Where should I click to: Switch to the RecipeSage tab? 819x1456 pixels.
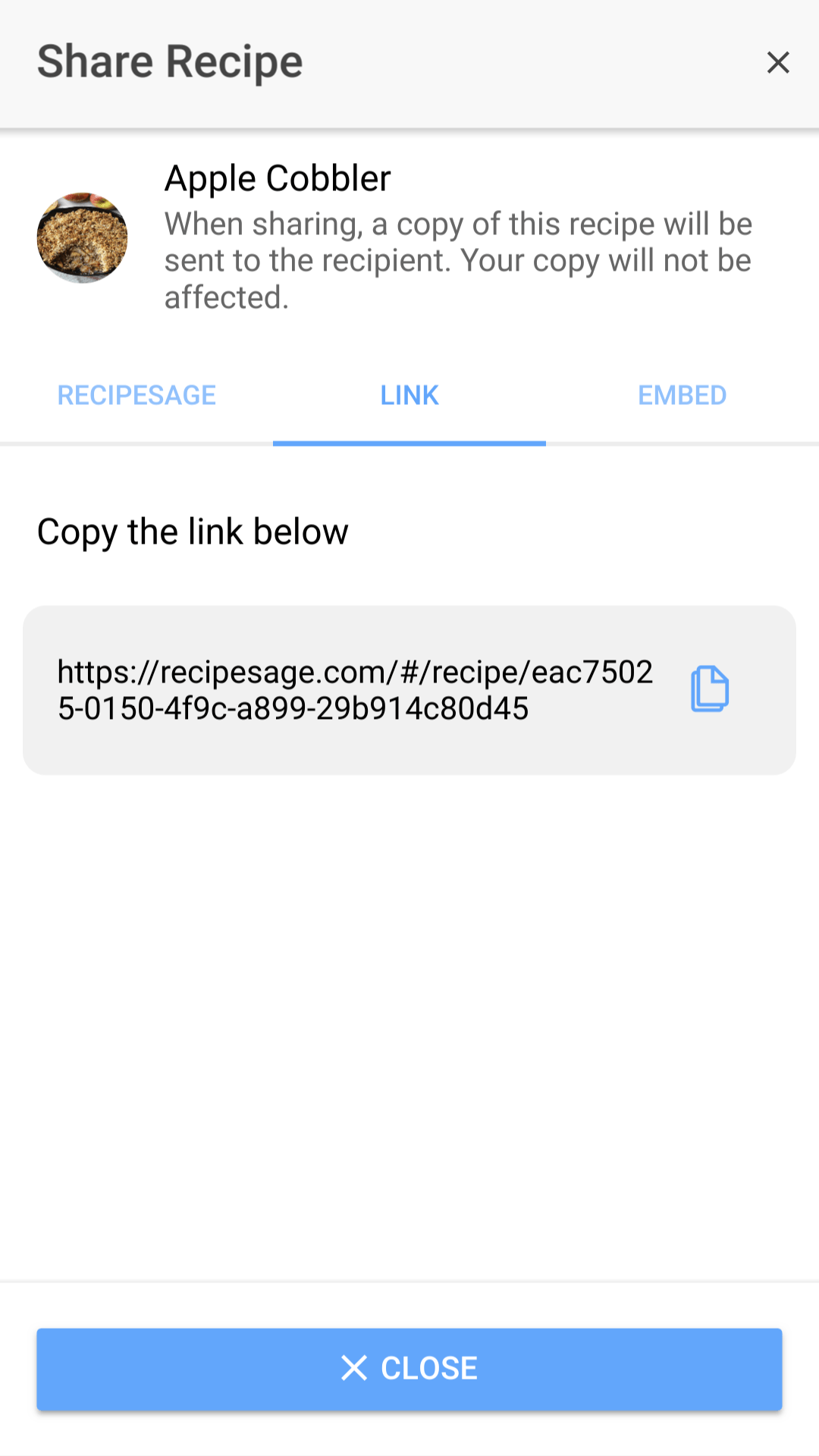coord(136,395)
